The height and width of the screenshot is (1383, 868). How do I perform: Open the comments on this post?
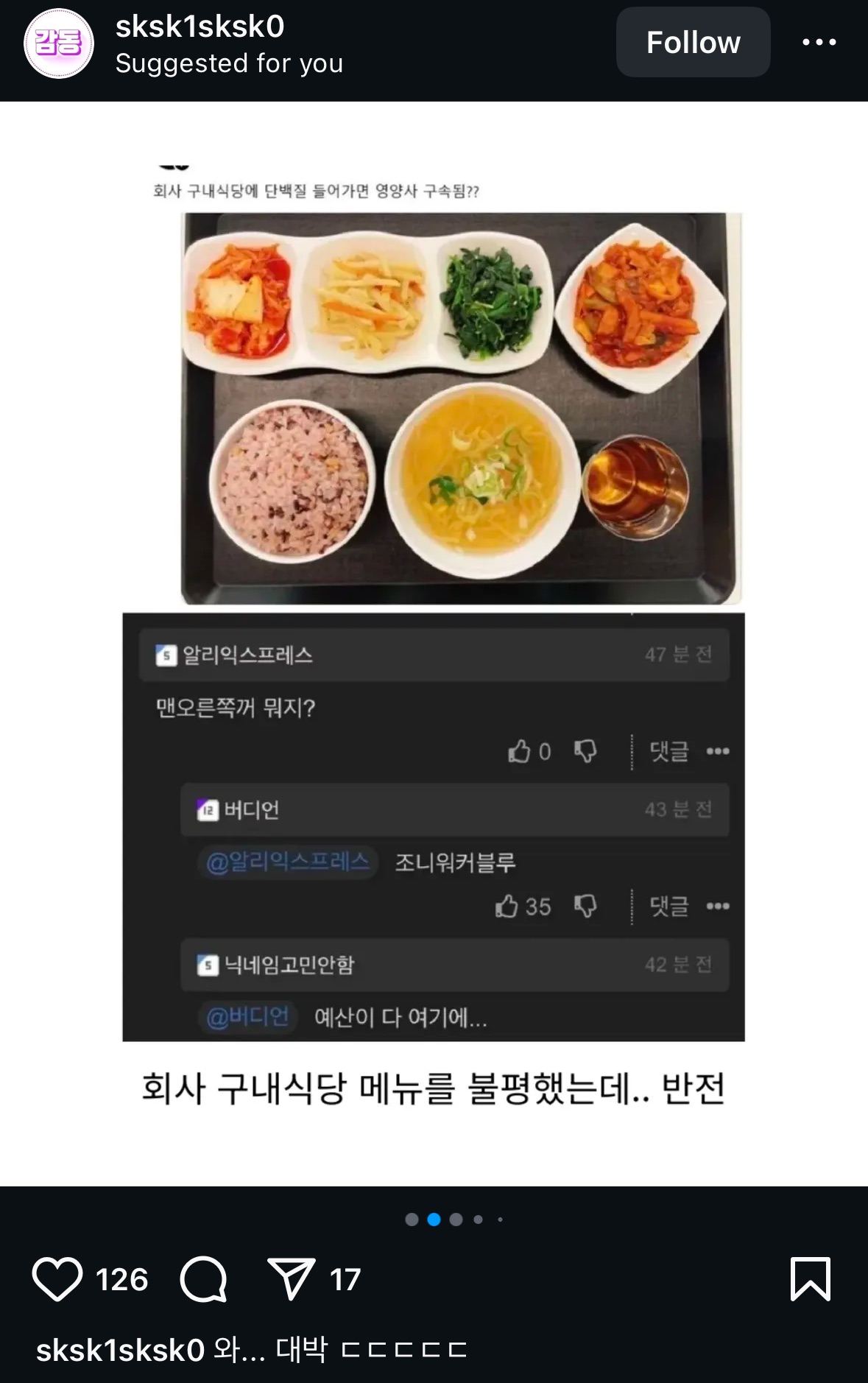click(x=203, y=1279)
